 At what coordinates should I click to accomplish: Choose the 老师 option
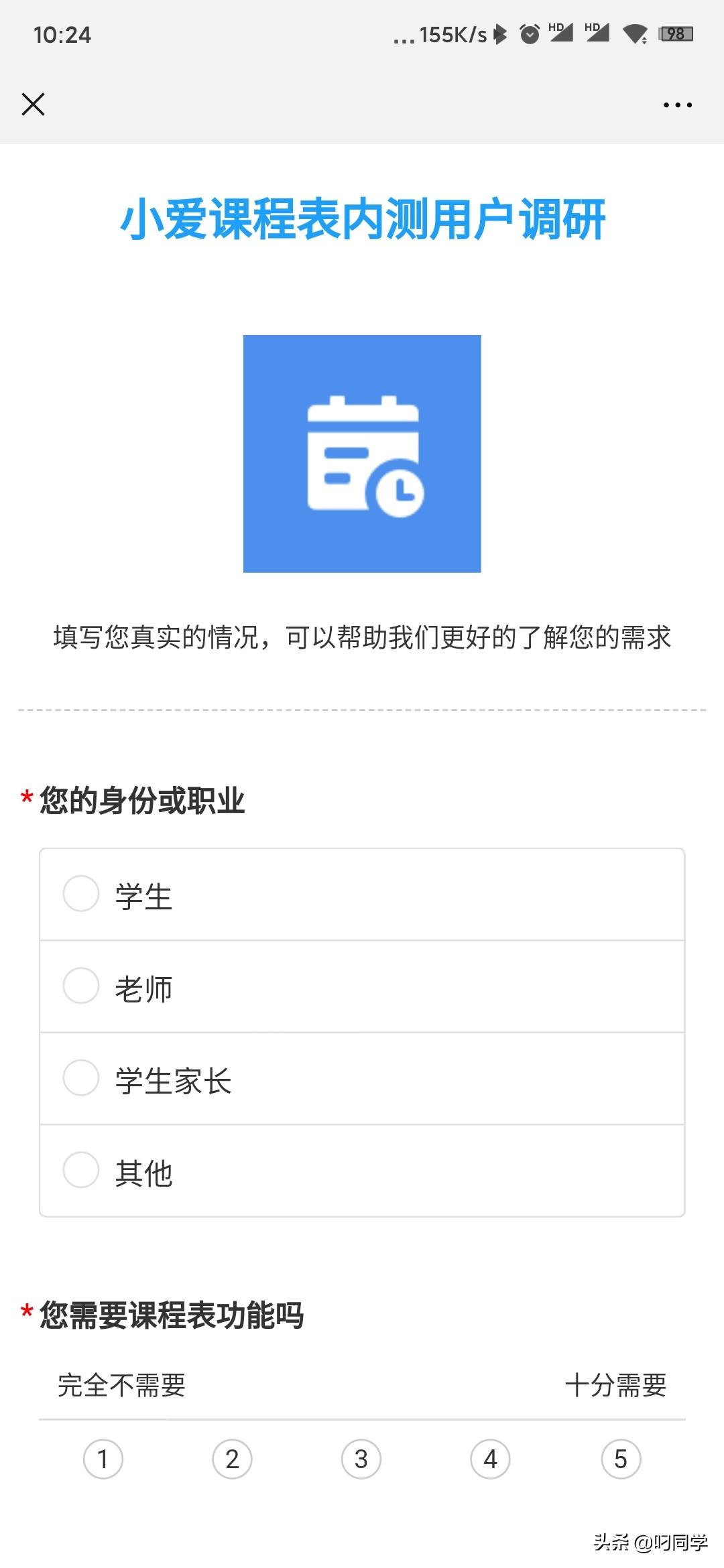click(362, 986)
